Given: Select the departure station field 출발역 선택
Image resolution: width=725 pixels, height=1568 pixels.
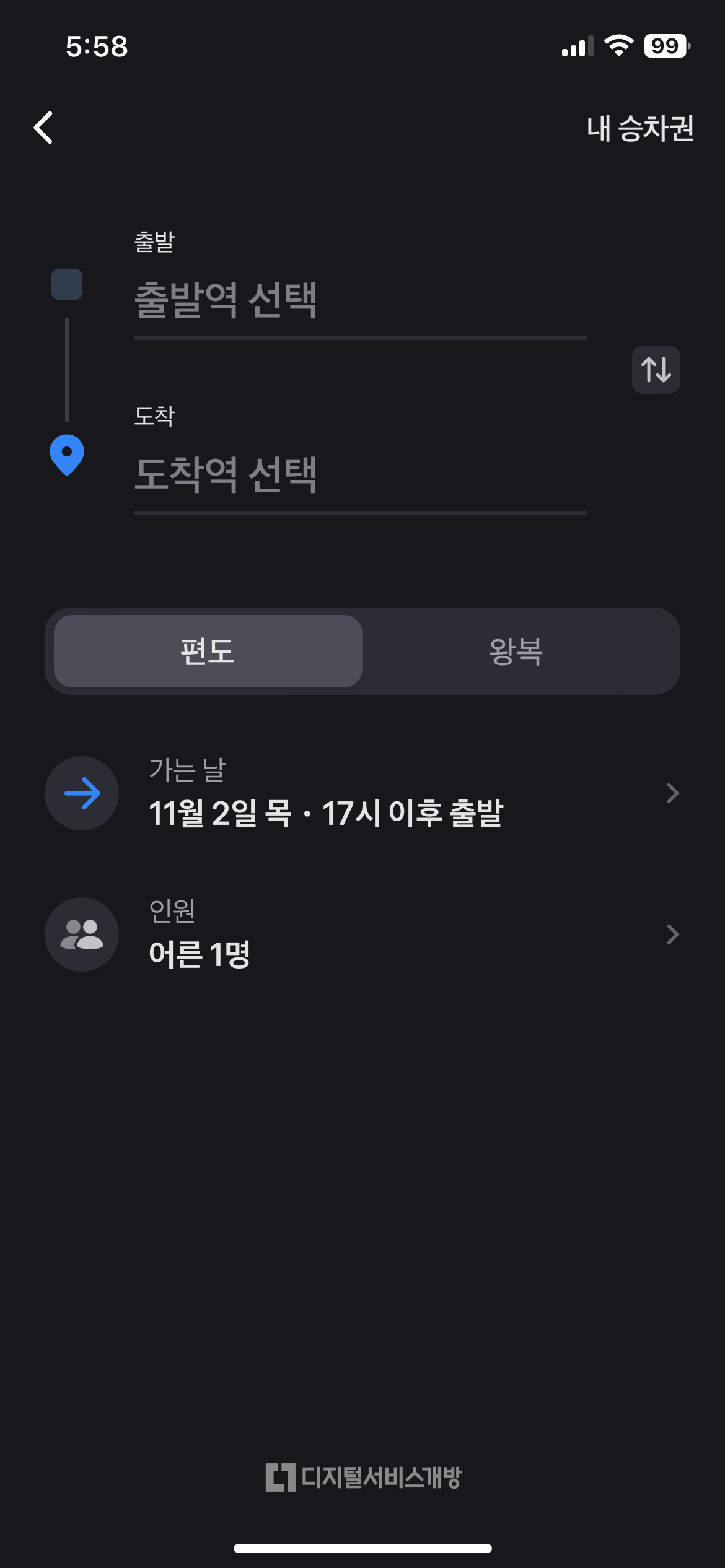Looking at the screenshot, I should tap(360, 300).
